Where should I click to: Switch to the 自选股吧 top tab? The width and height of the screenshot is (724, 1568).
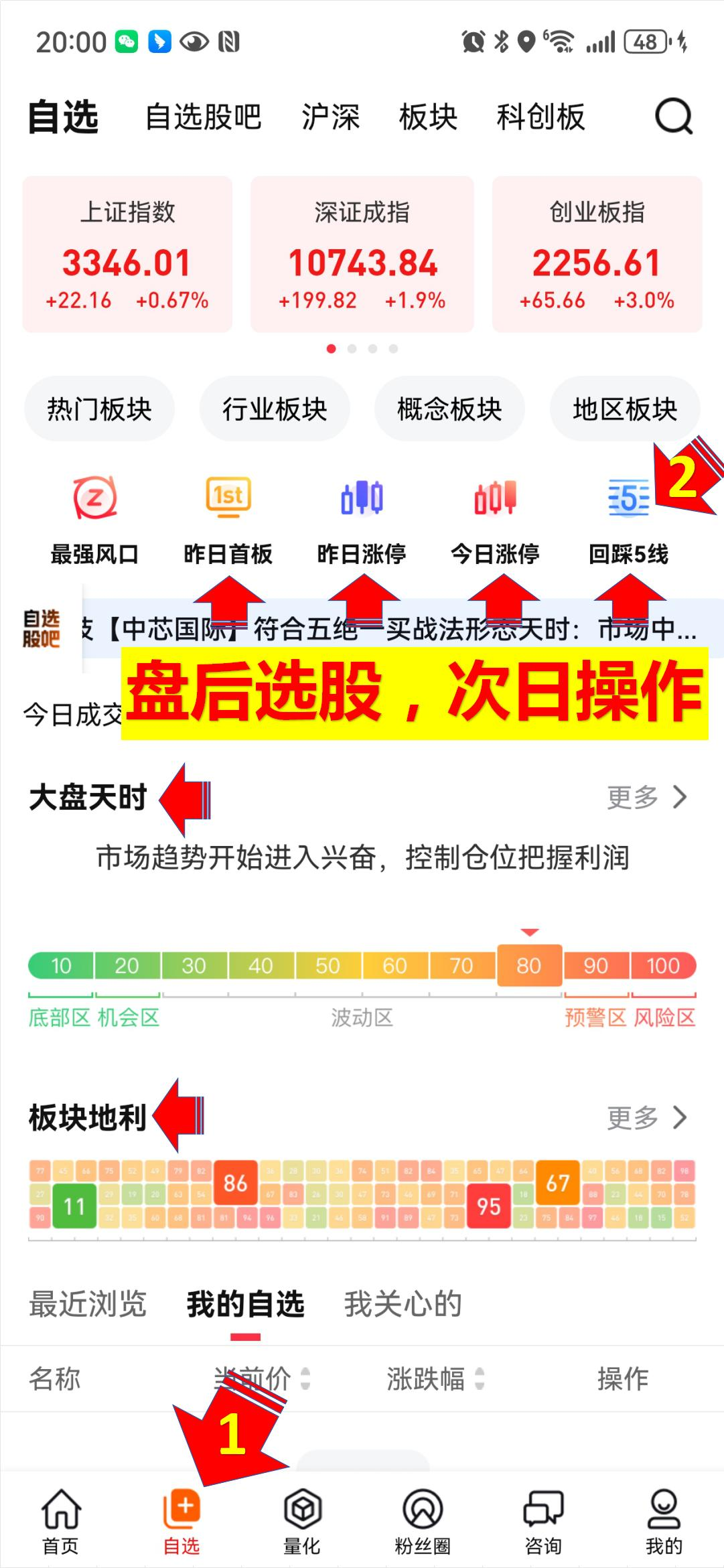coord(203,117)
